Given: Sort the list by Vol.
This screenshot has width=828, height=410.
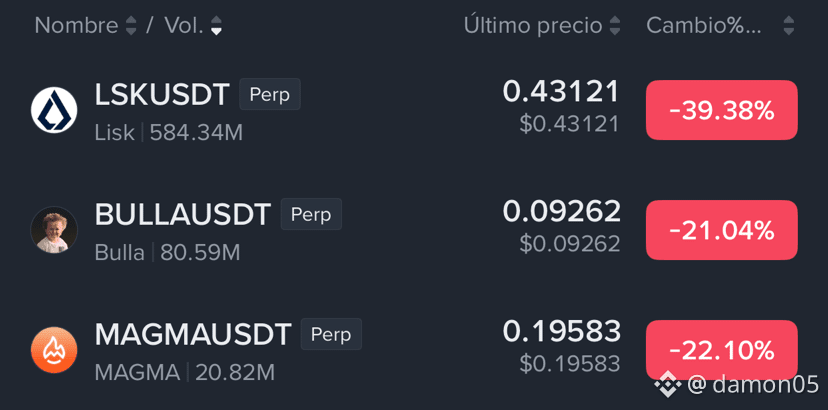Looking at the screenshot, I should [x=193, y=25].
